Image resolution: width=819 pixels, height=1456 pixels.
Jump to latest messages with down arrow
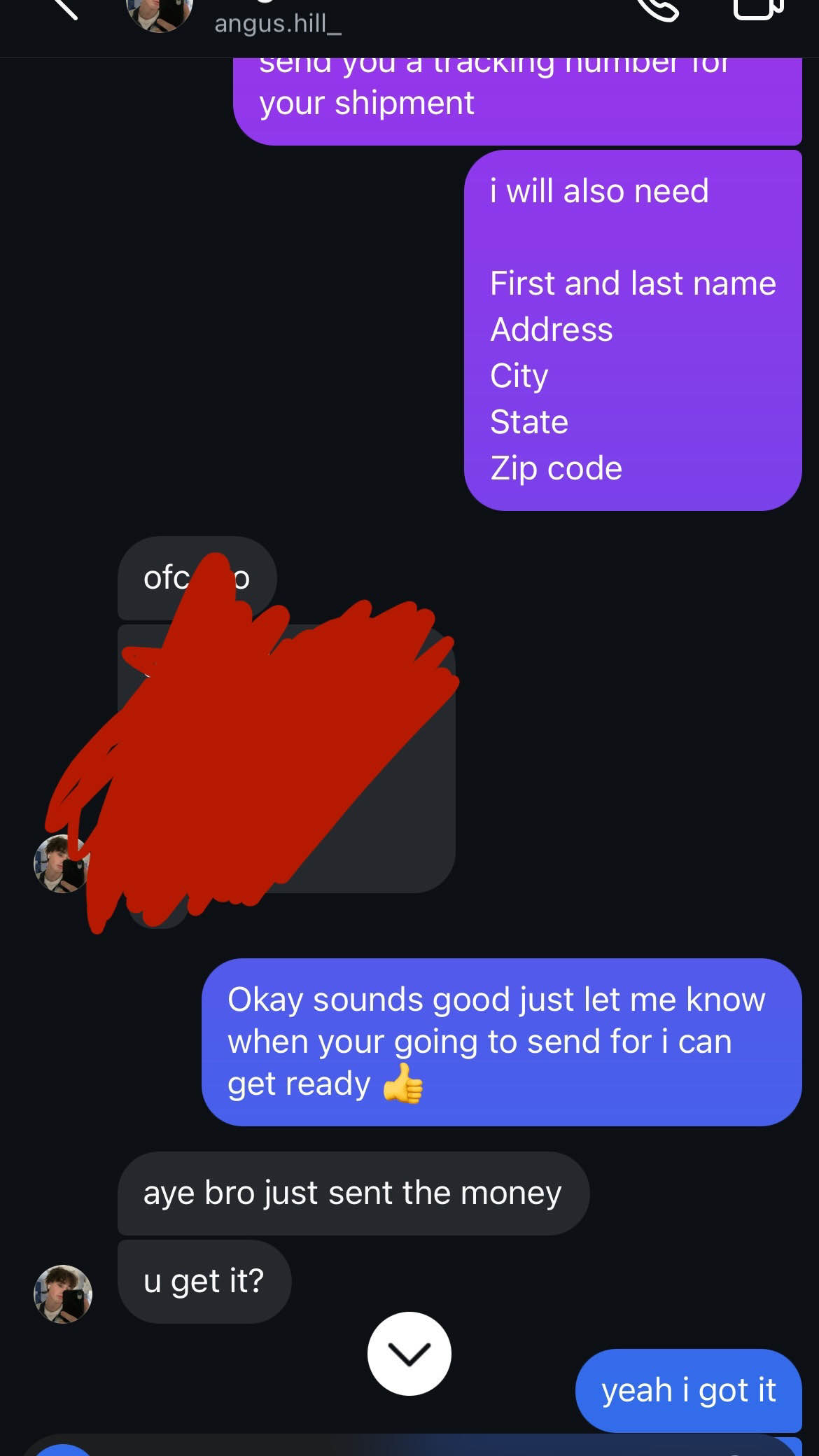(x=409, y=1353)
